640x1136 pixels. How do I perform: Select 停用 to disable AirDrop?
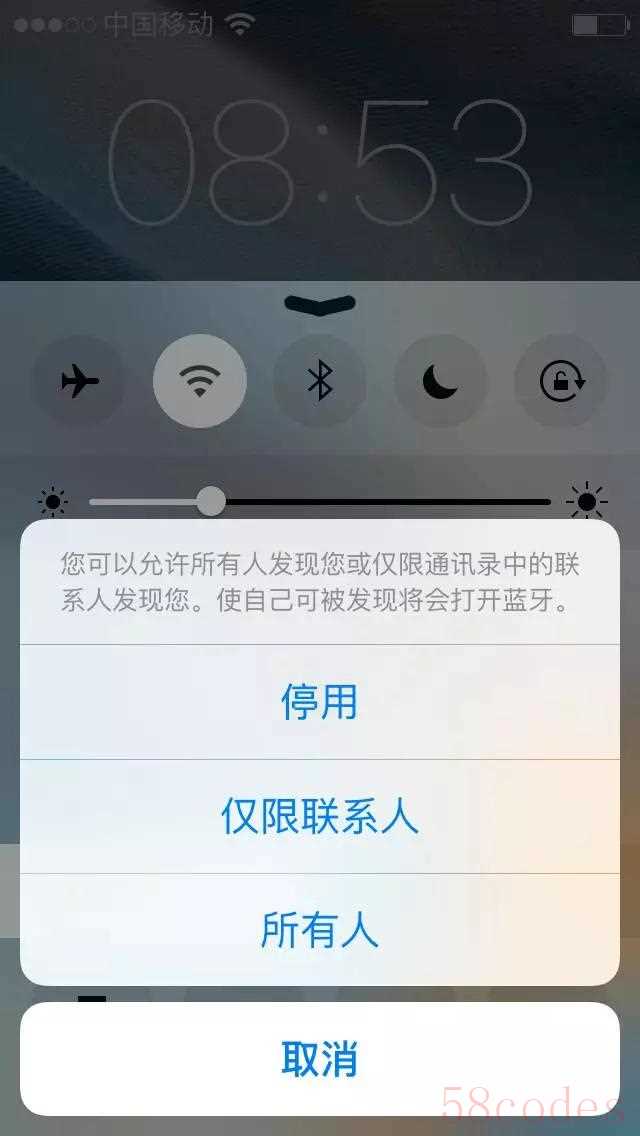click(320, 702)
